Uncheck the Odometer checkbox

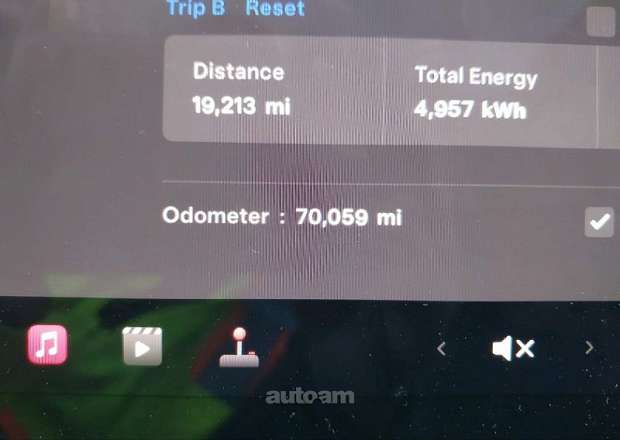(600, 222)
